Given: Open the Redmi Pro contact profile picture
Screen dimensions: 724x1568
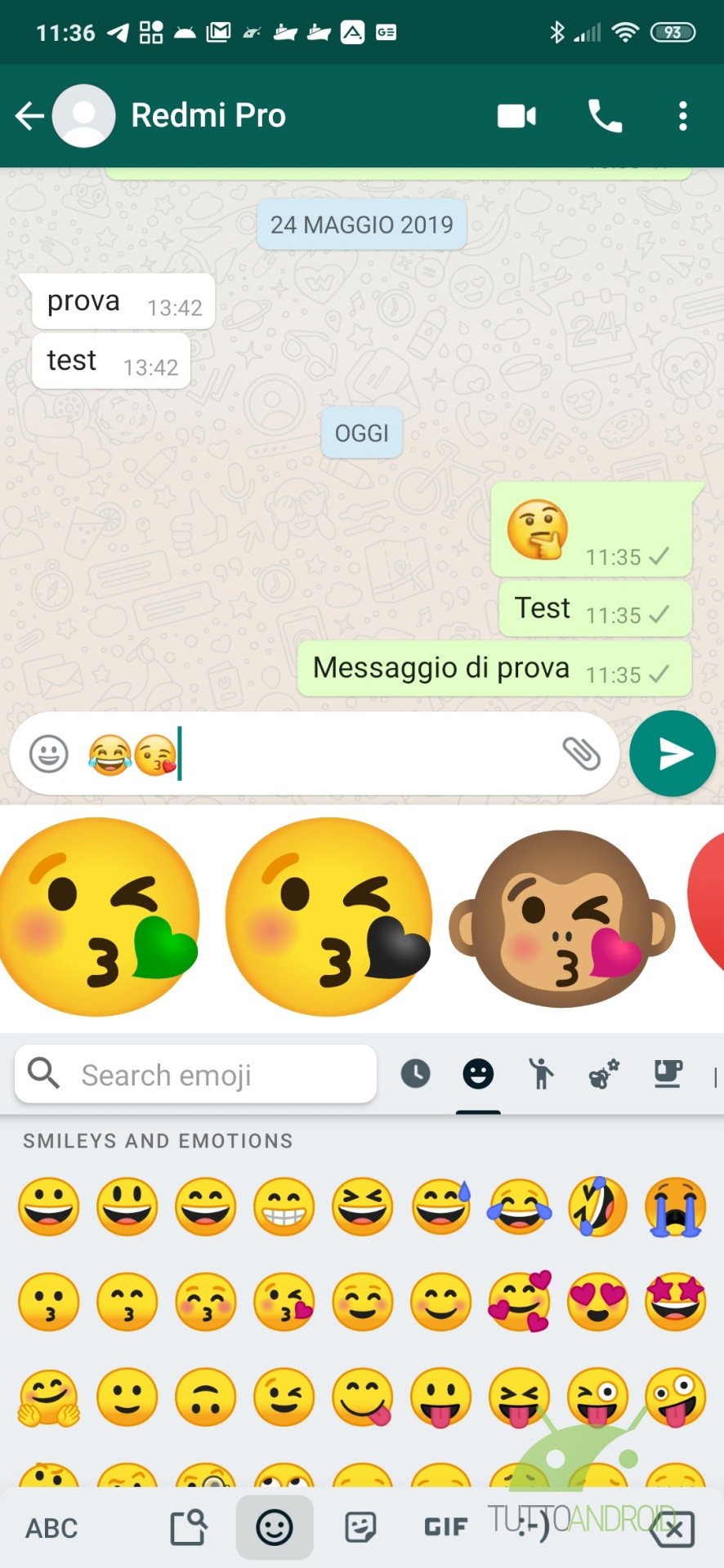Looking at the screenshot, I should 83,116.
